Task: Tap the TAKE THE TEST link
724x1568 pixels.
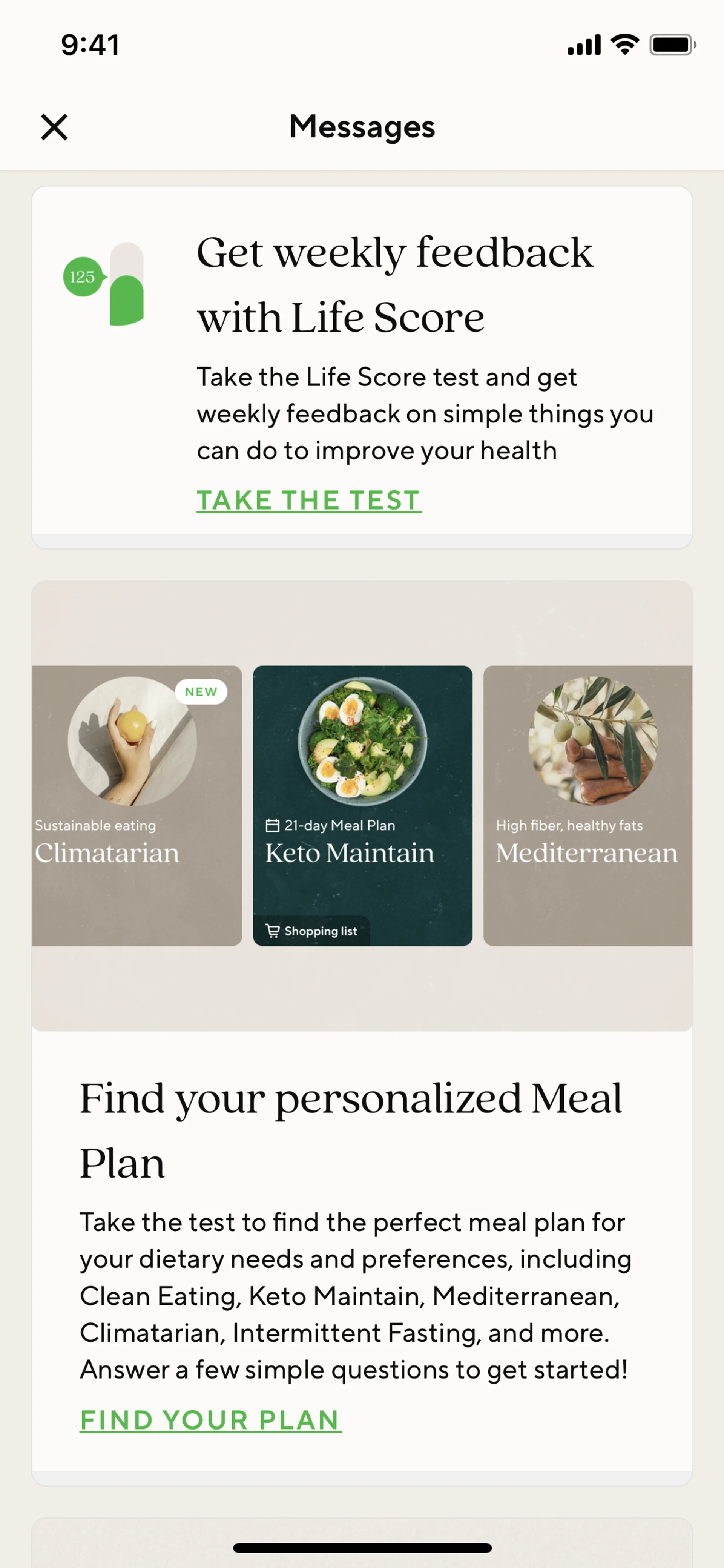Action: point(308,500)
